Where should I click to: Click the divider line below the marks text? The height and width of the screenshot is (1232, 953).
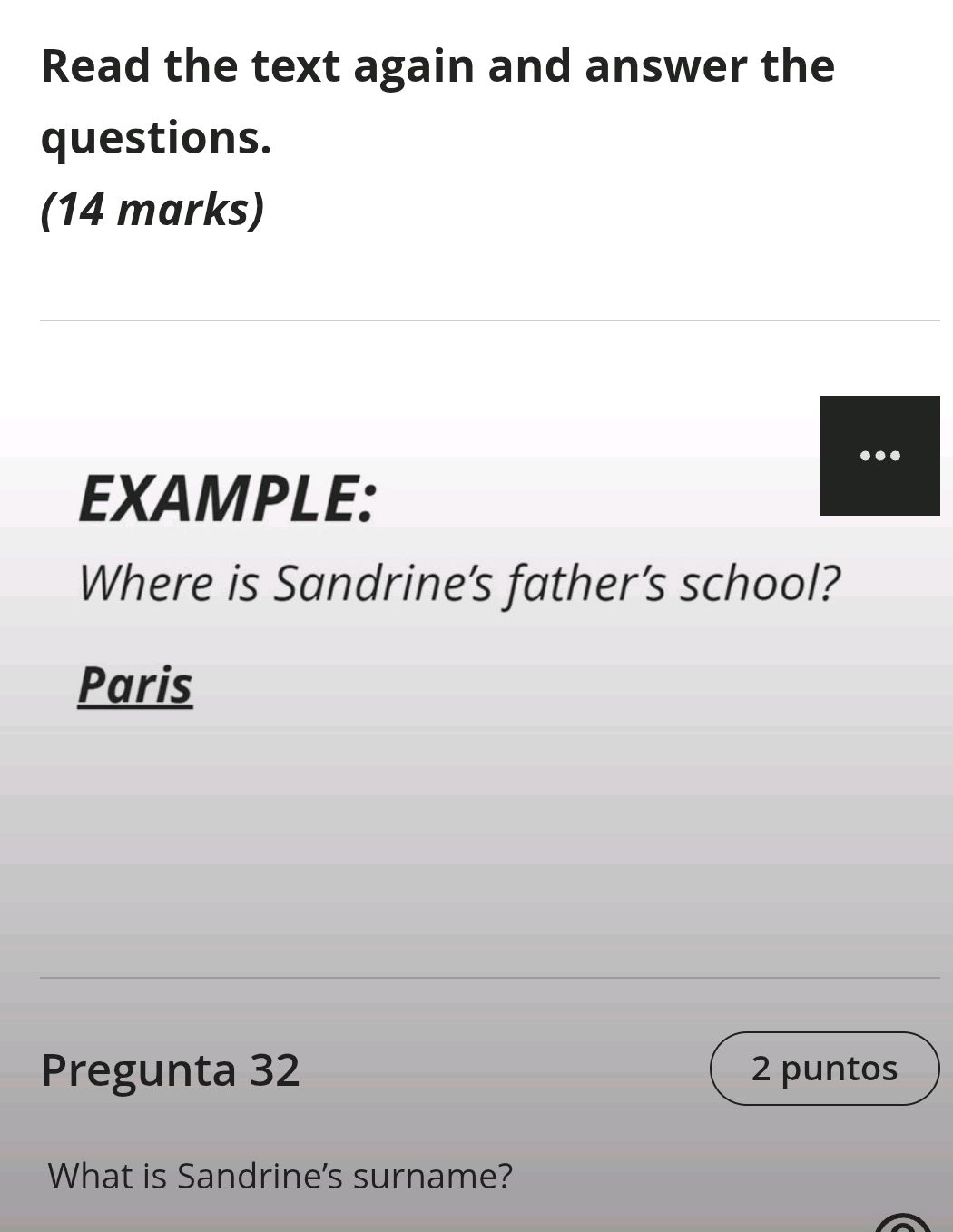tap(490, 319)
